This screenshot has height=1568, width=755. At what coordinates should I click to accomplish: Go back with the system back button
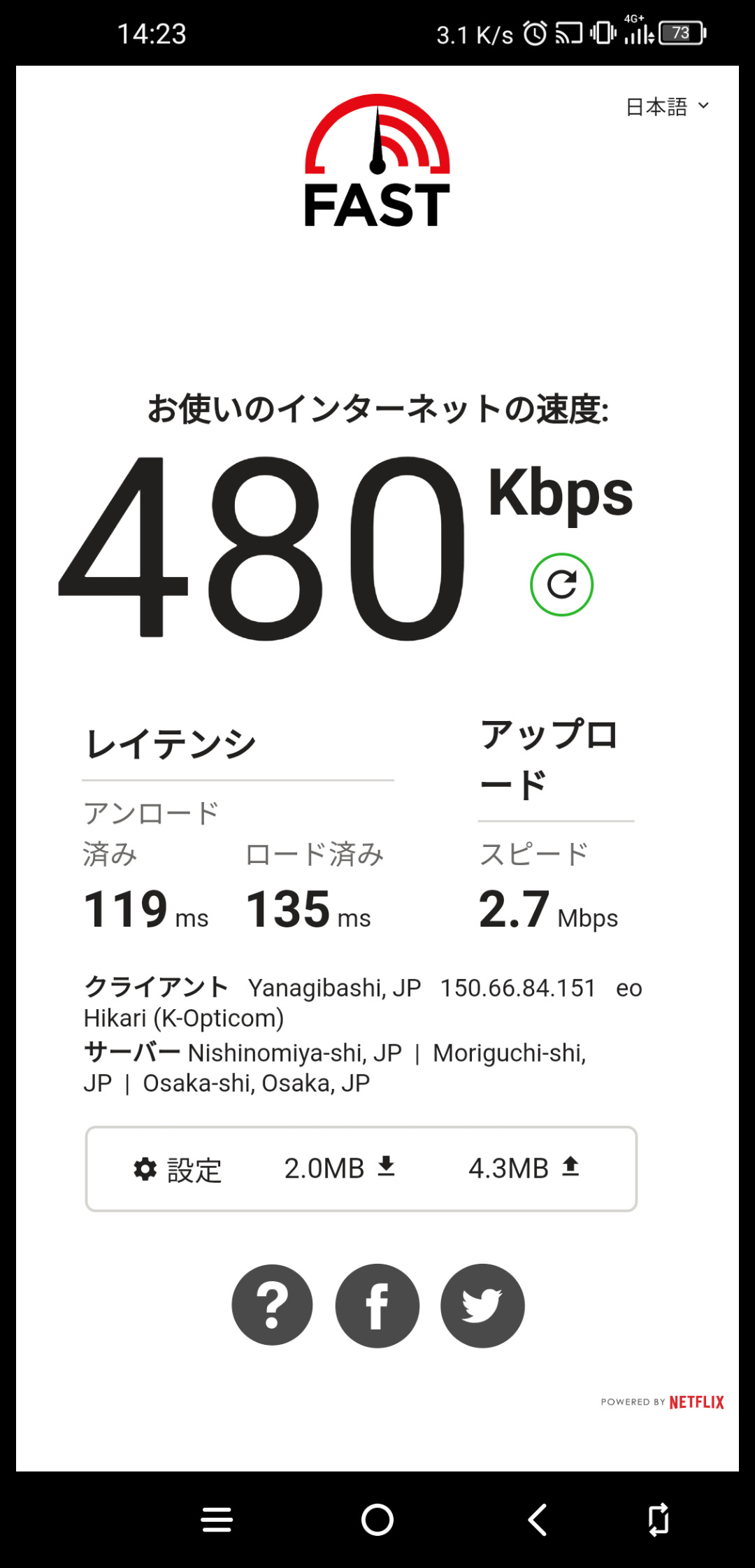[537, 1519]
